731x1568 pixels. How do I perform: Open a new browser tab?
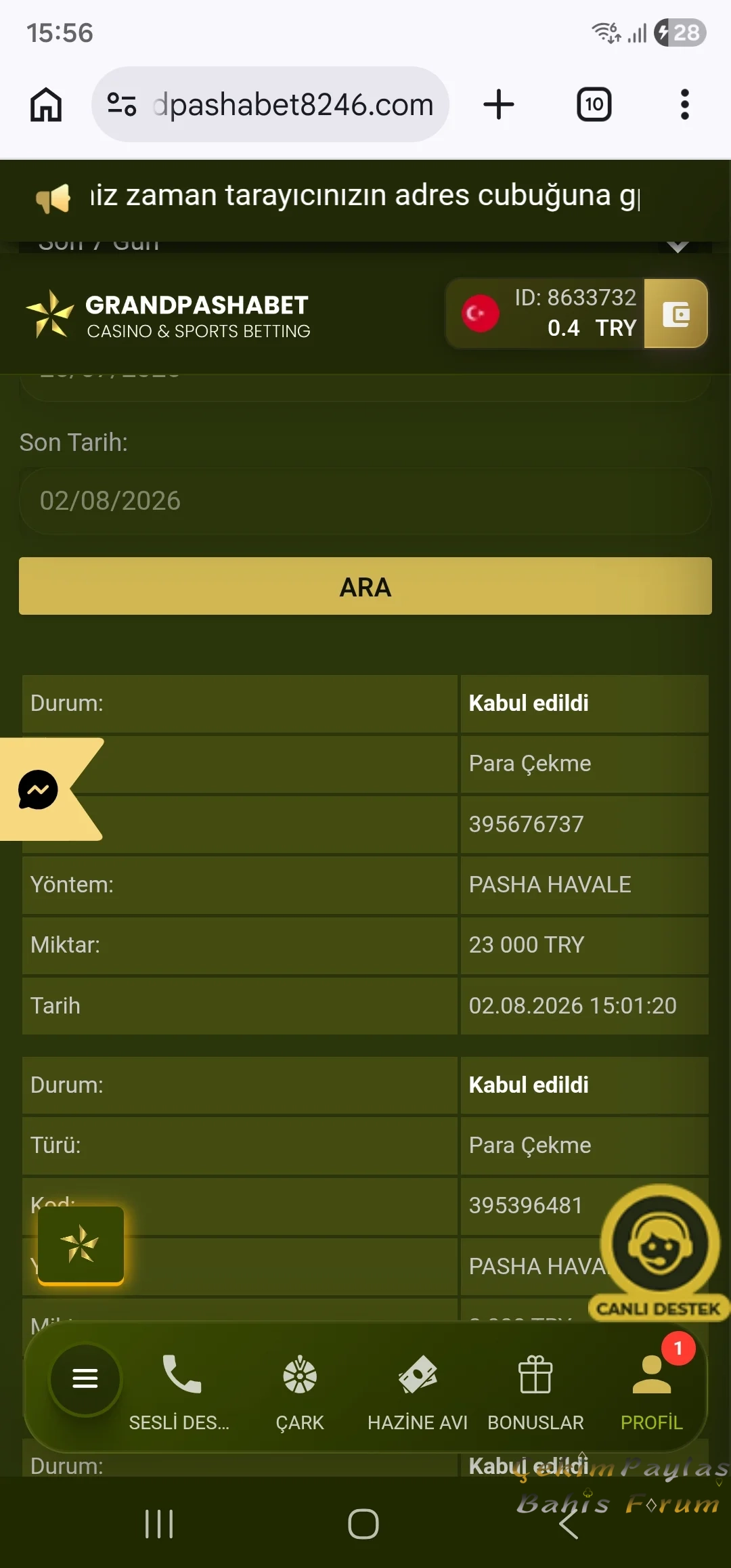499,105
